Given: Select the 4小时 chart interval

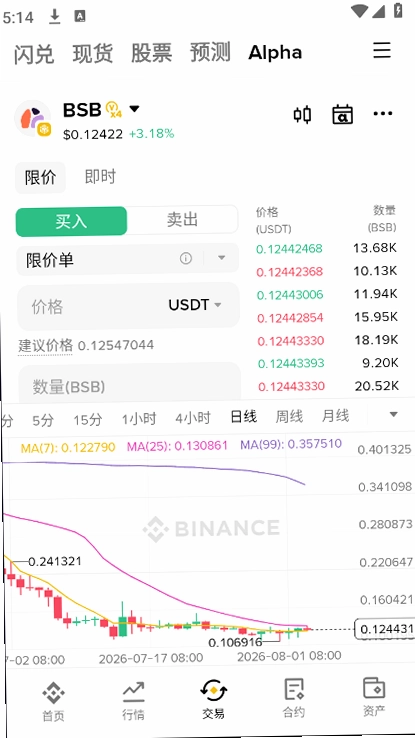Looking at the screenshot, I should pyautogui.click(x=193, y=418).
